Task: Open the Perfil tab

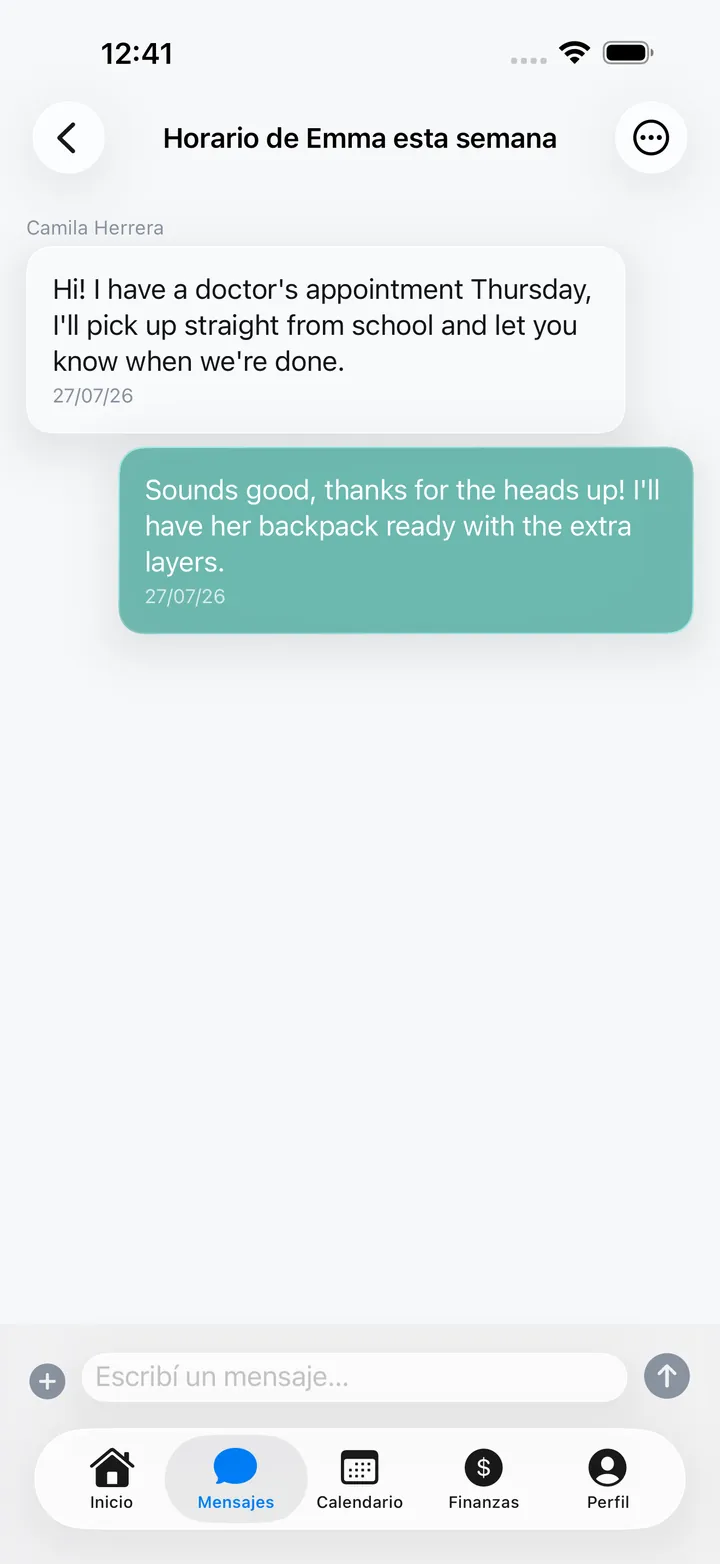Action: [x=608, y=1479]
